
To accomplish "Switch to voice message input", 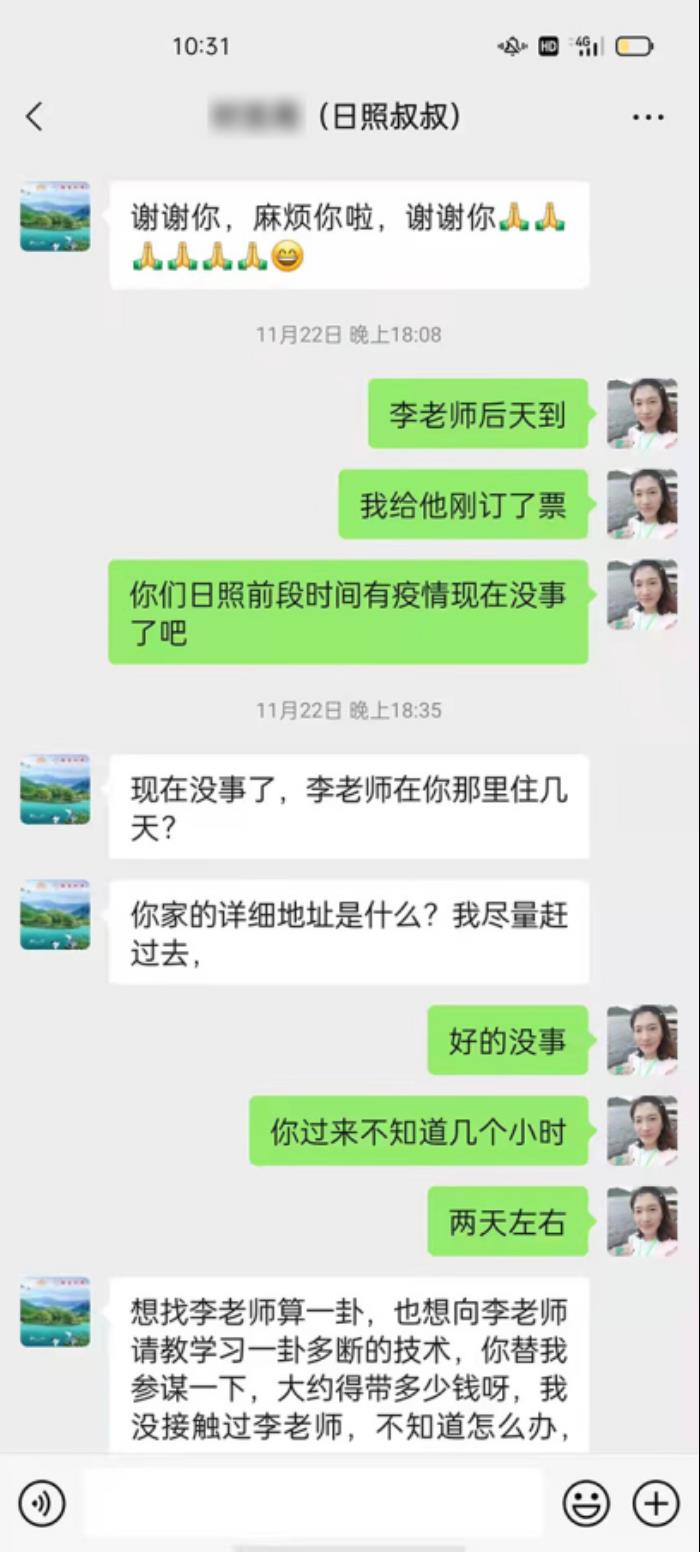I will pos(42,1503).
